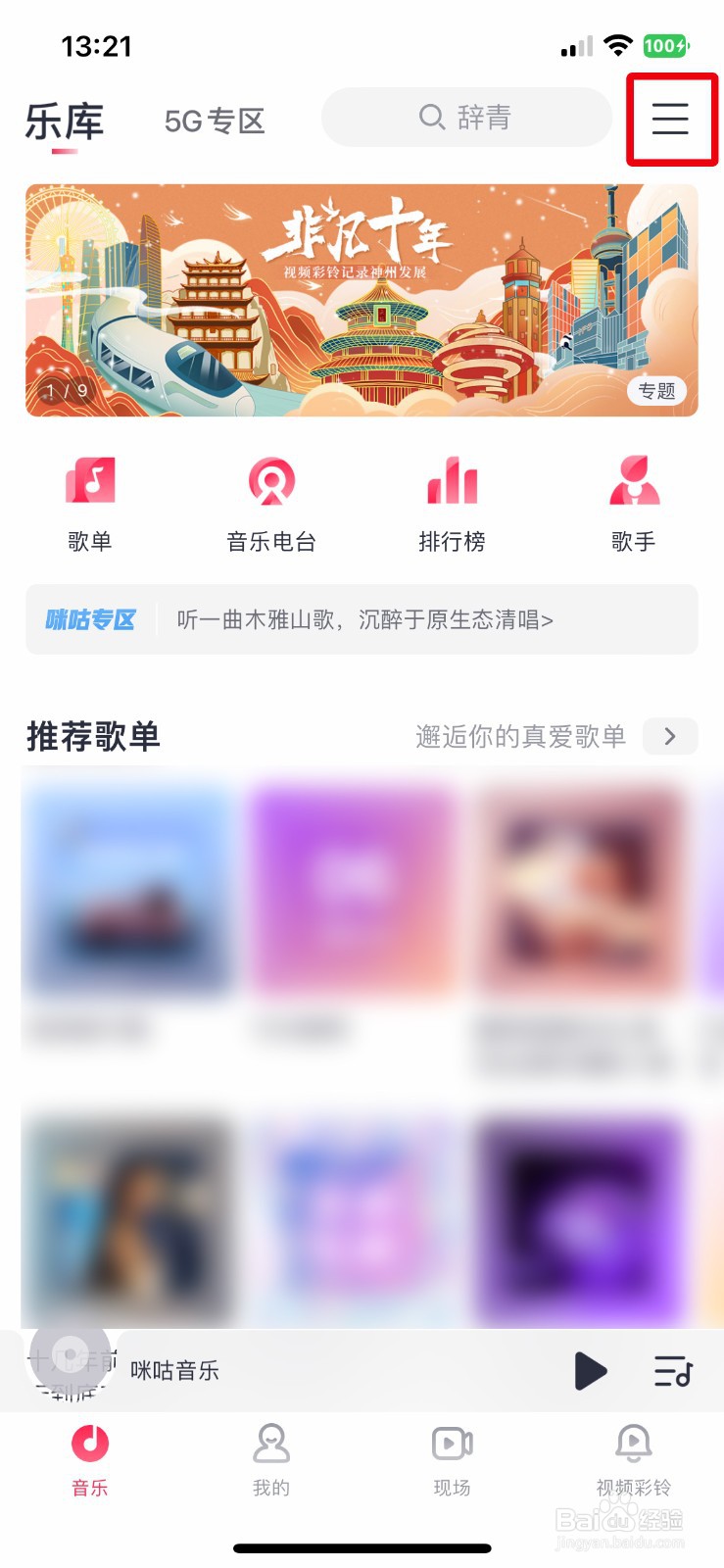The width and height of the screenshot is (724, 1568).
Task: Play the current song in the mini player
Action: click(591, 1372)
